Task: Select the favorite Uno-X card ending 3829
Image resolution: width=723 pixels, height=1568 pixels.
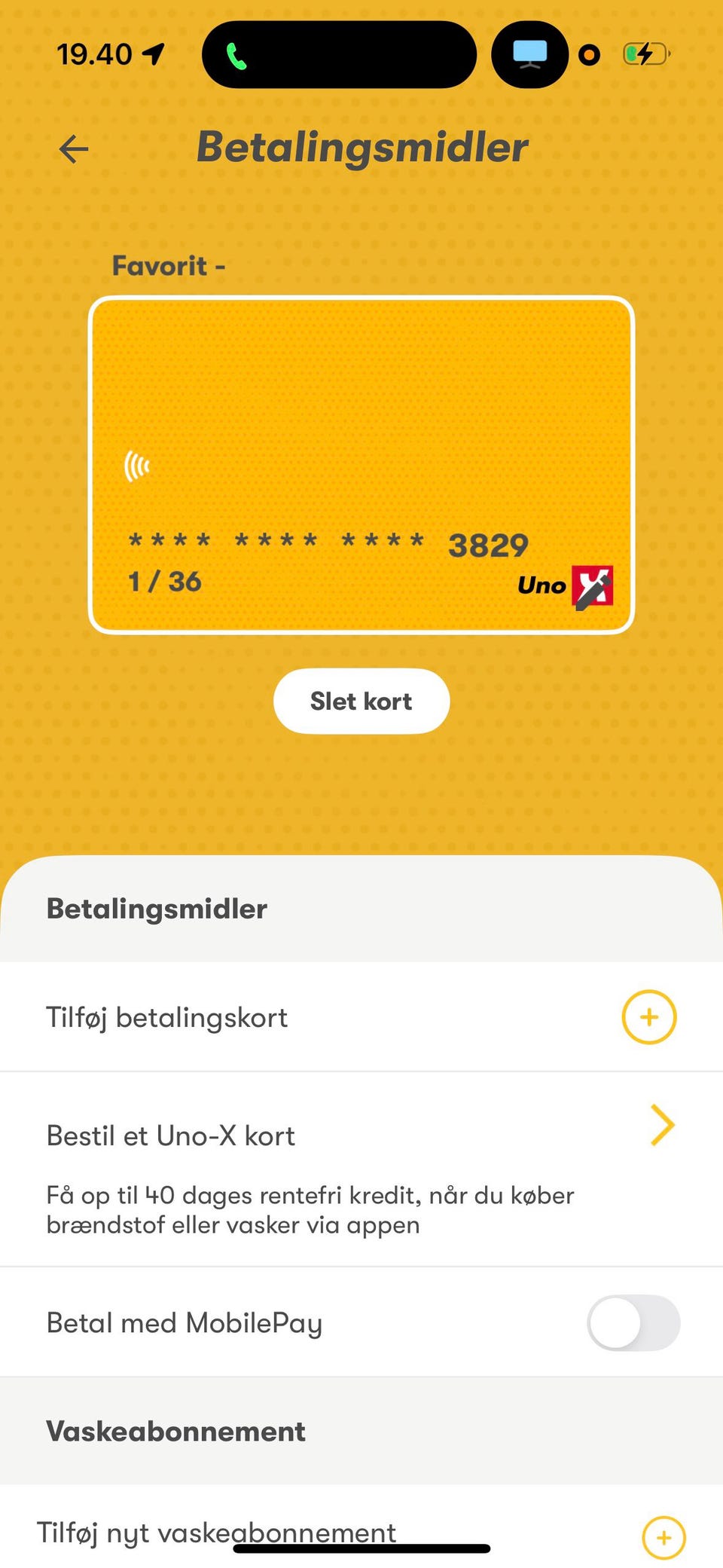Action: 361,465
